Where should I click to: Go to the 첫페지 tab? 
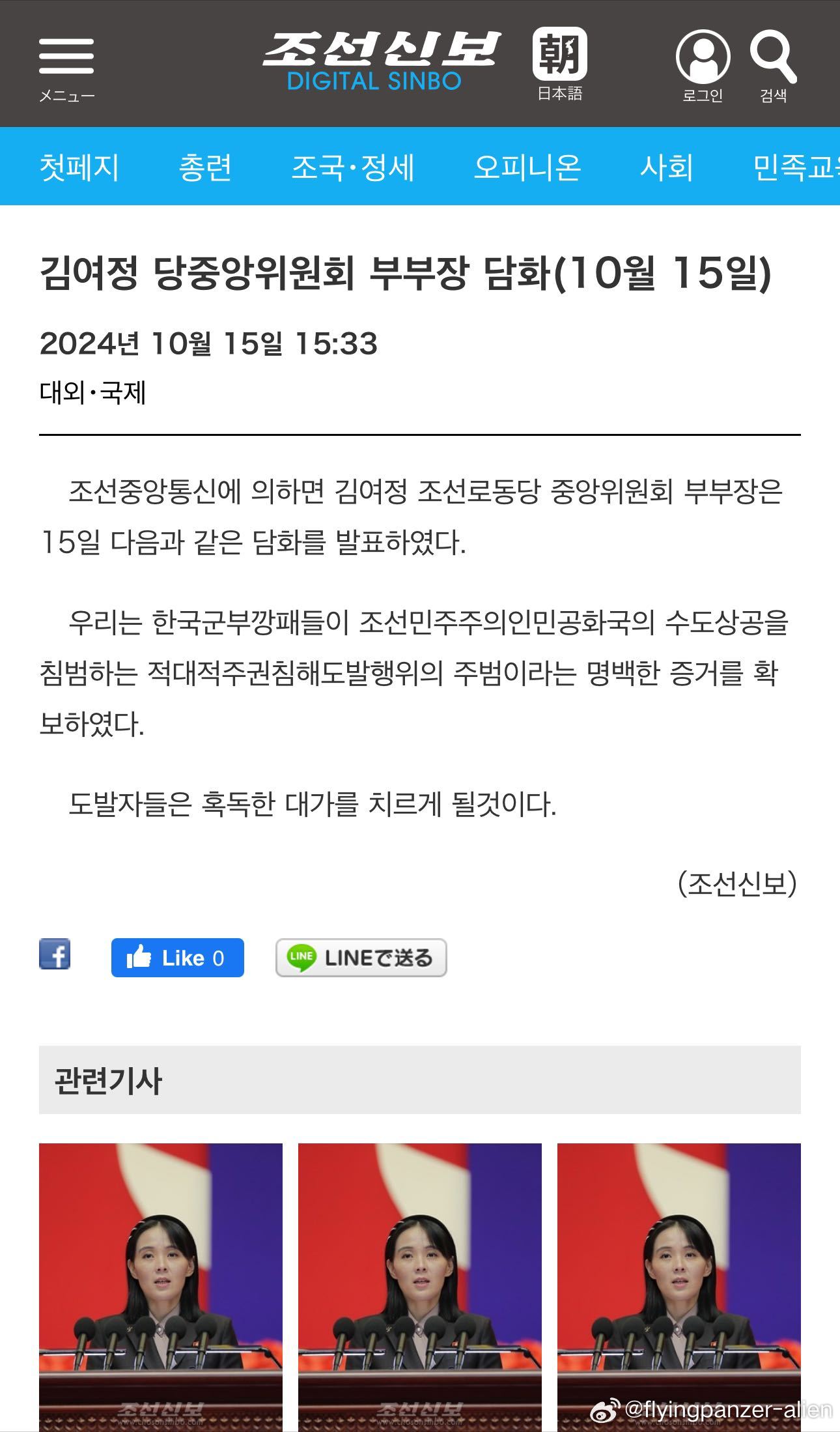point(79,167)
